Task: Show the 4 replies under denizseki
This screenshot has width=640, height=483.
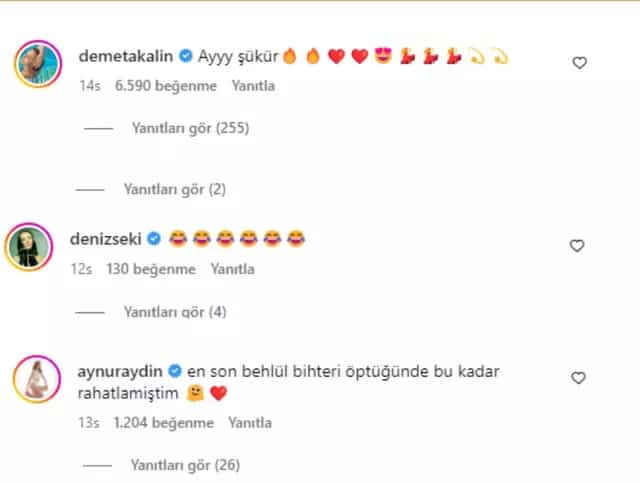Action: (174, 312)
